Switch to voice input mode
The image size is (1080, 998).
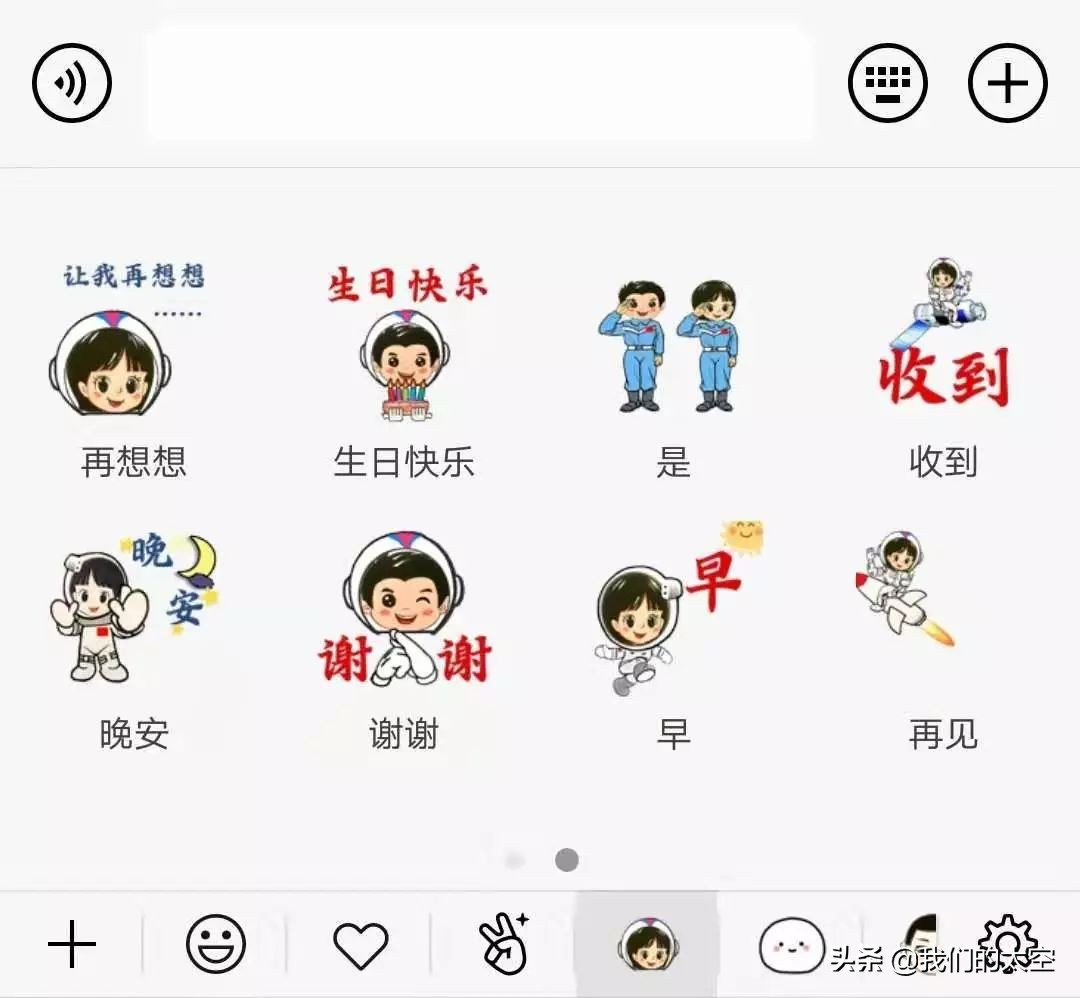click(x=72, y=83)
